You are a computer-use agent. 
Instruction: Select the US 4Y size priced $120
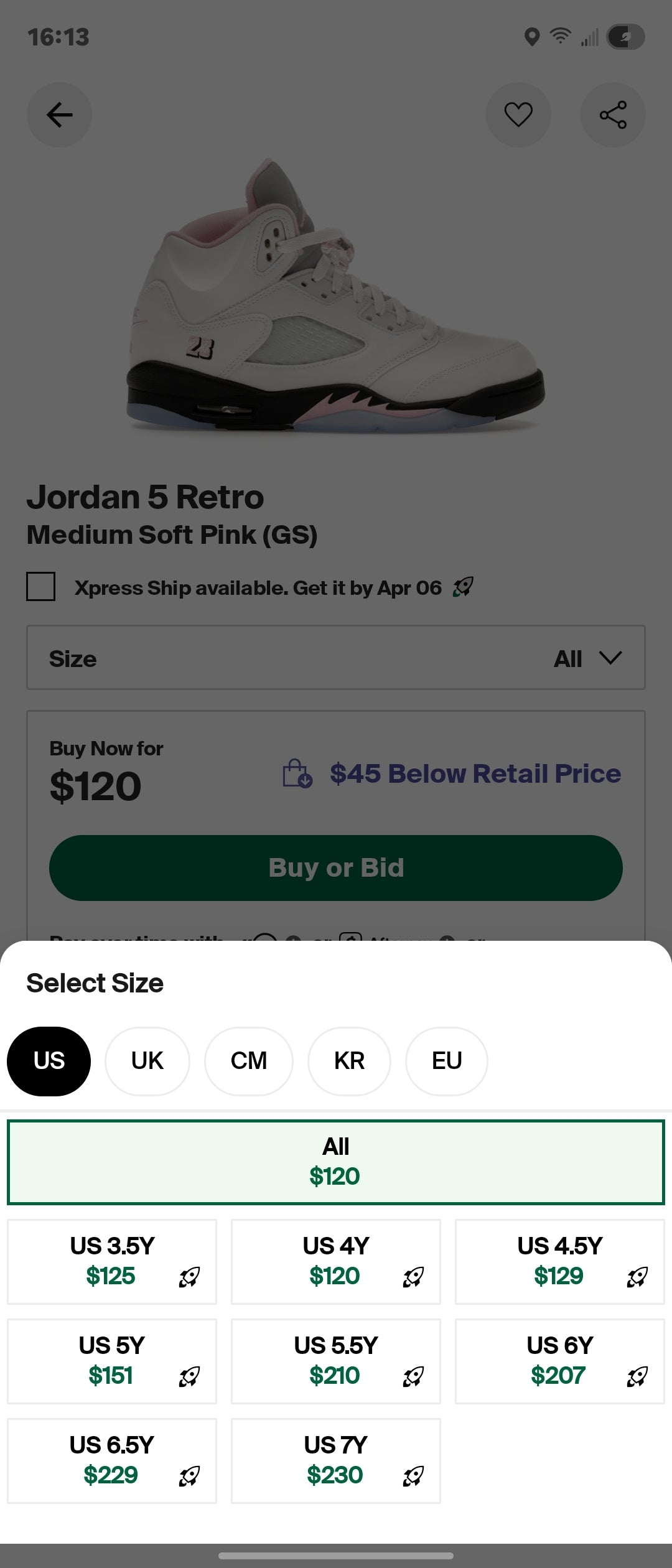pyautogui.click(x=335, y=1261)
